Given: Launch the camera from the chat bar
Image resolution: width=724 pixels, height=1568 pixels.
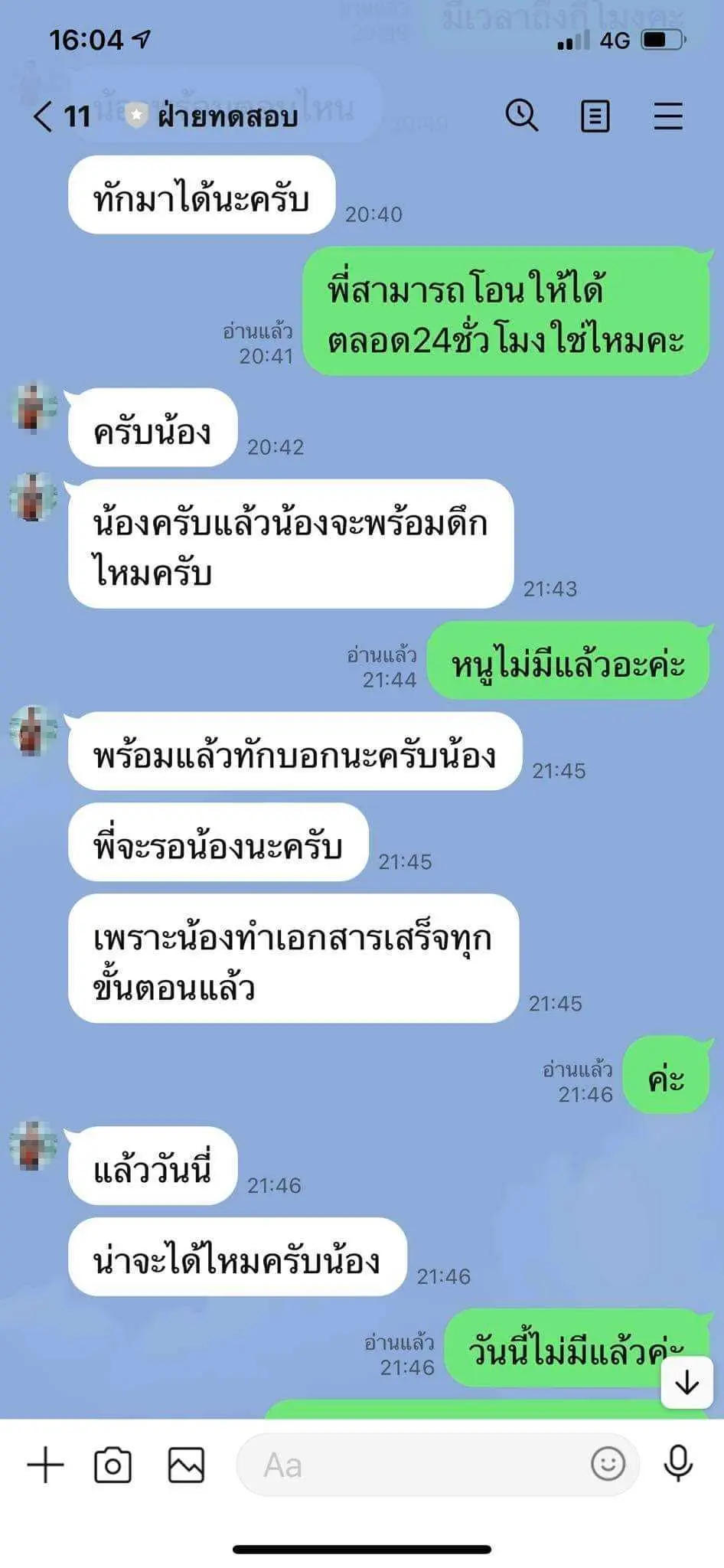Looking at the screenshot, I should click(113, 1465).
